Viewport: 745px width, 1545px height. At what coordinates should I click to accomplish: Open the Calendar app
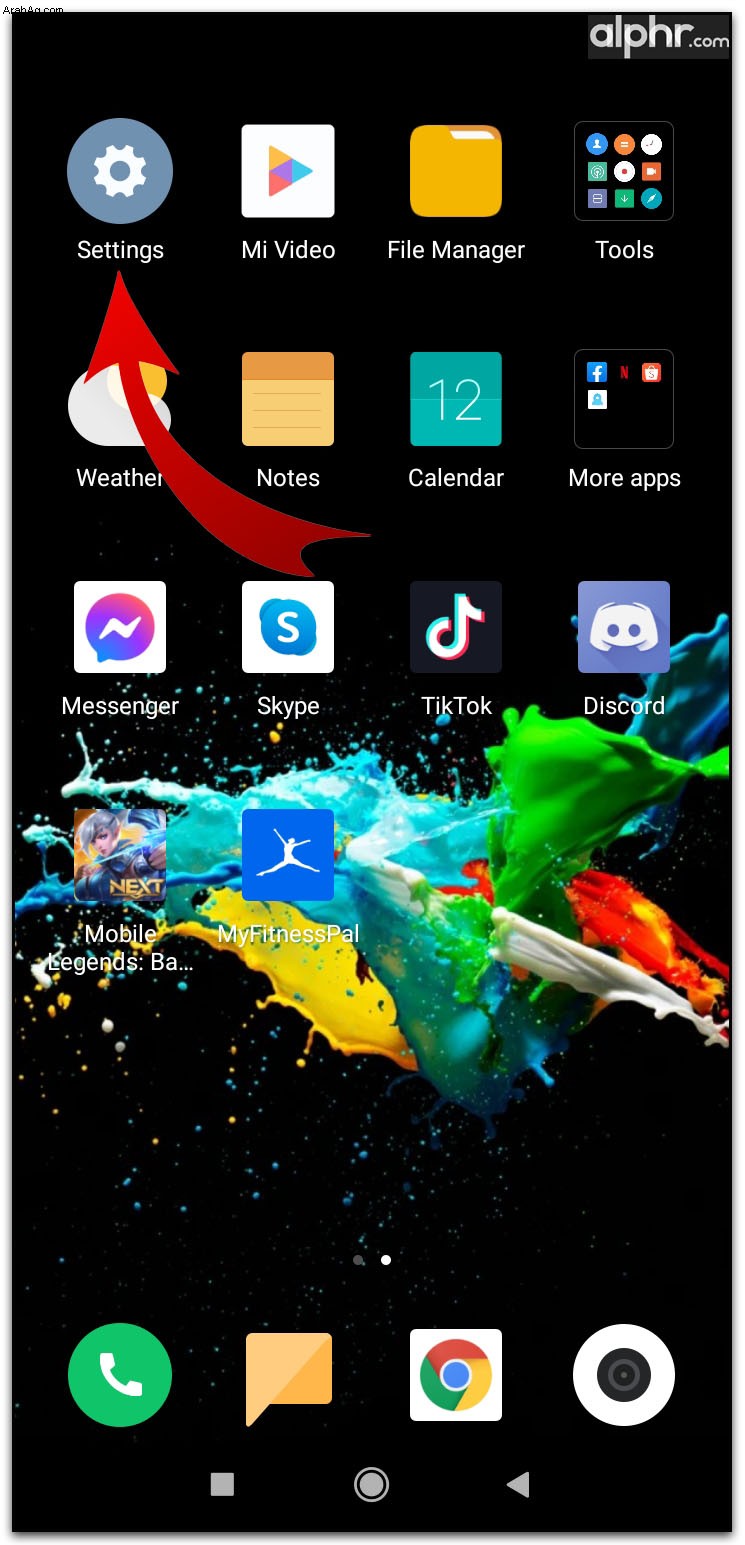[456, 399]
